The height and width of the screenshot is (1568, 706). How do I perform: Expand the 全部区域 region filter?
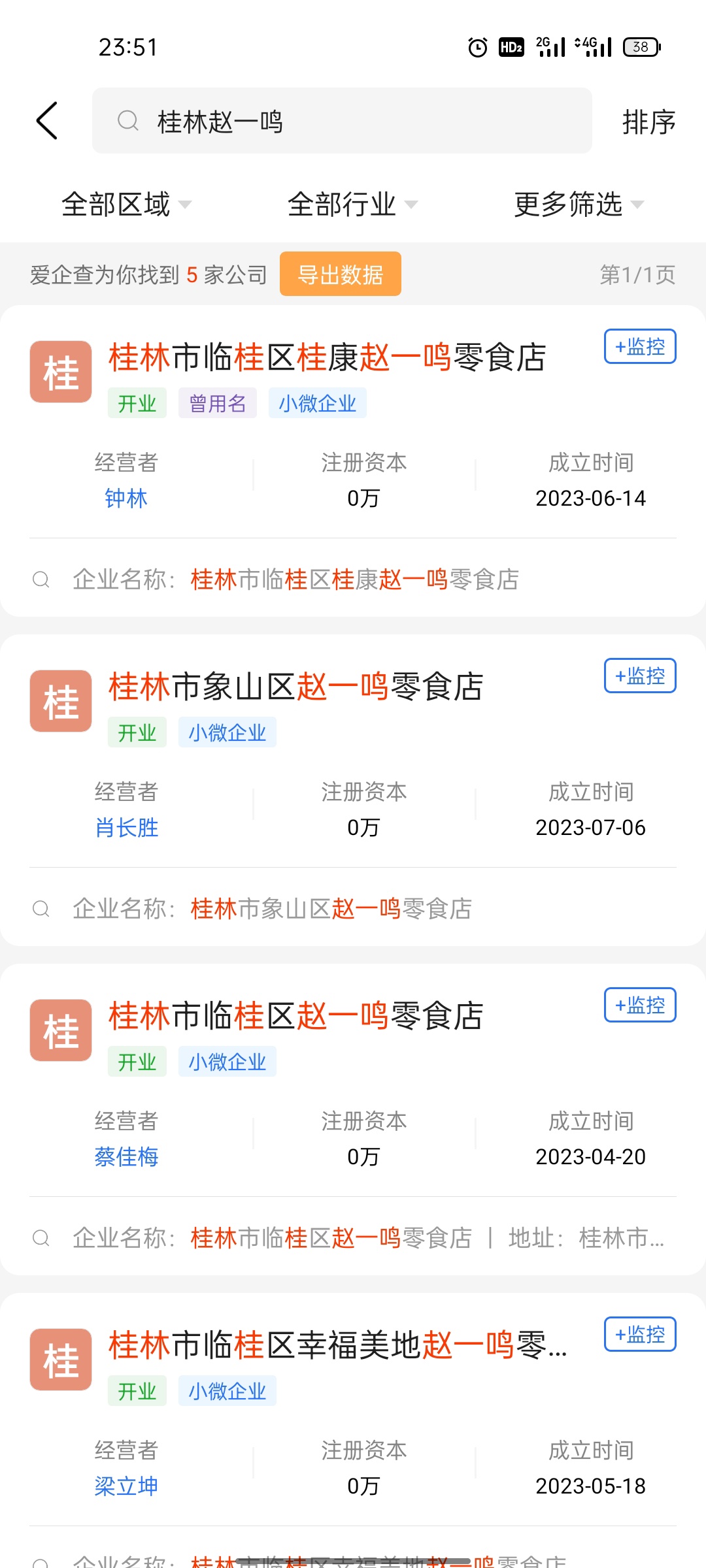(x=127, y=204)
